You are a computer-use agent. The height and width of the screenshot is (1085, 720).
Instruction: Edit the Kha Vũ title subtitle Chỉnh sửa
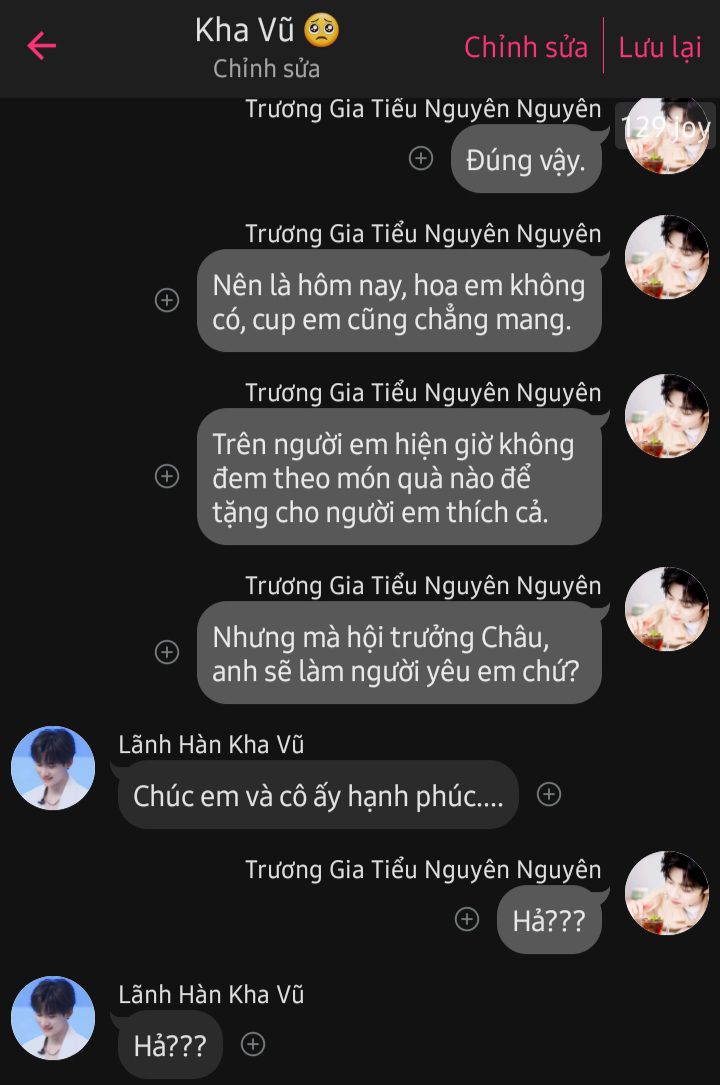pyautogui.click(x=266, y=69)
